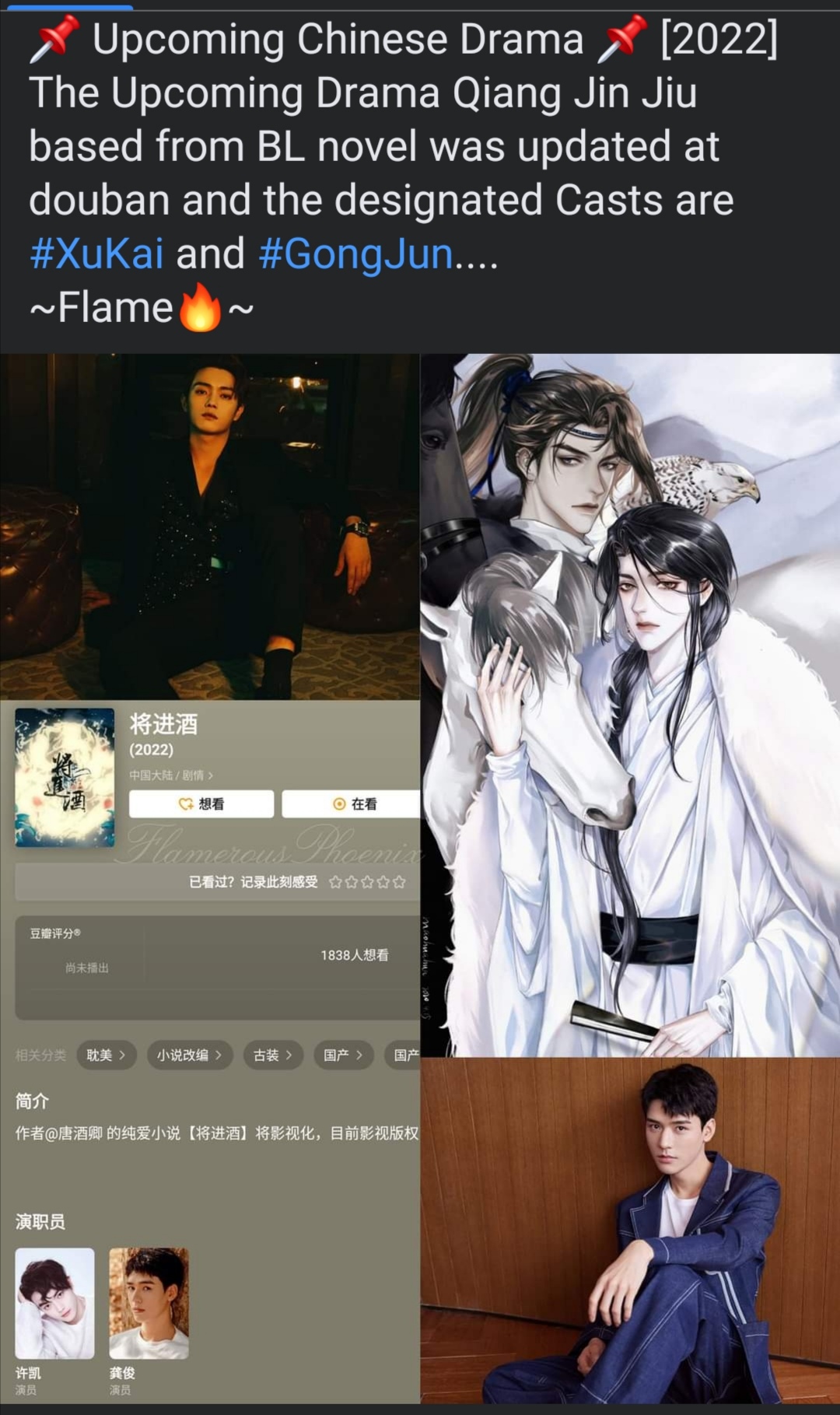This screenshot has width=840, height=1415.
Task: Open the #XuKai hashtag
Action: tap(96, 254)
